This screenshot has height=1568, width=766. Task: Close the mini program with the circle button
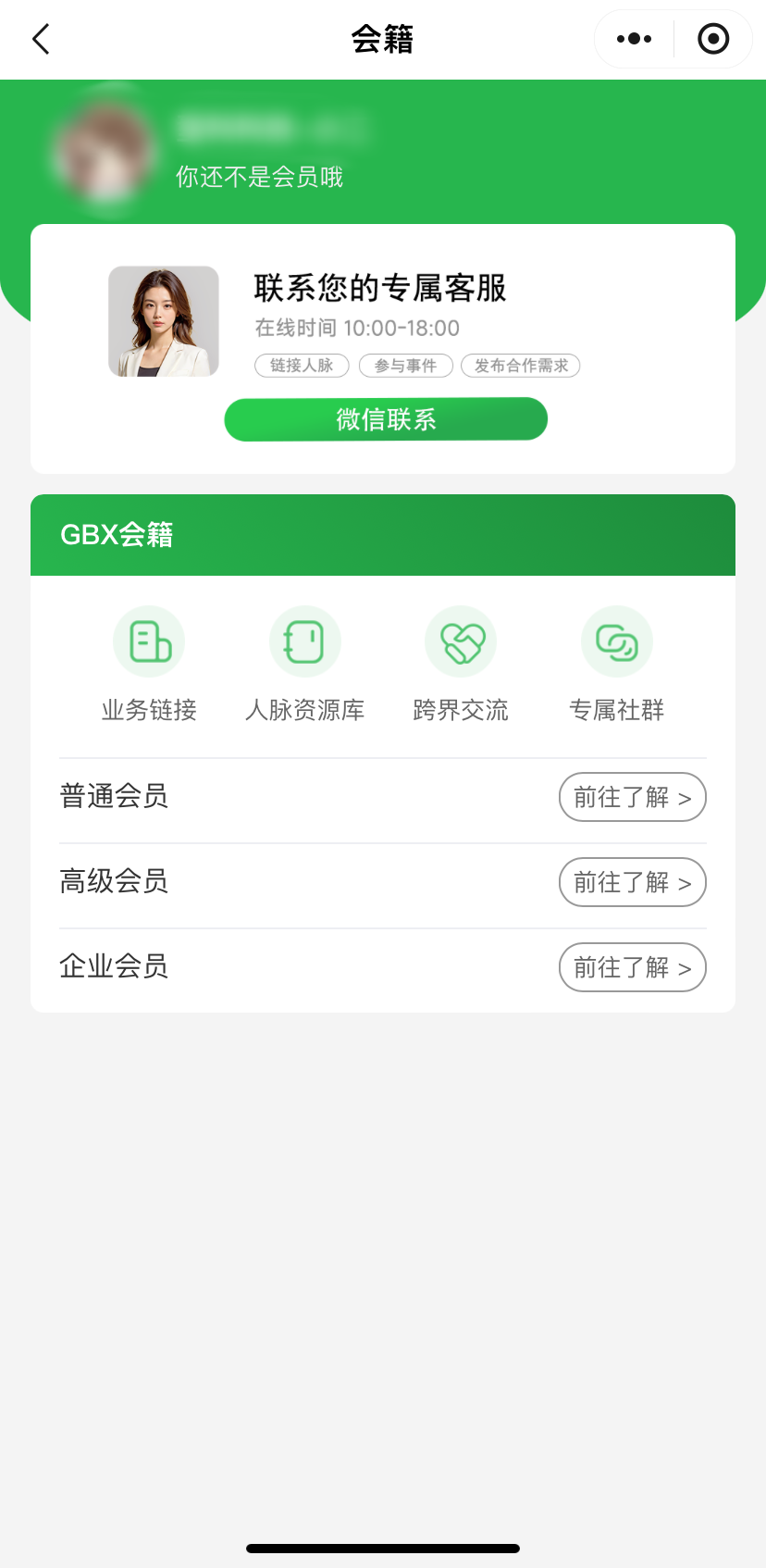point(713,39)
